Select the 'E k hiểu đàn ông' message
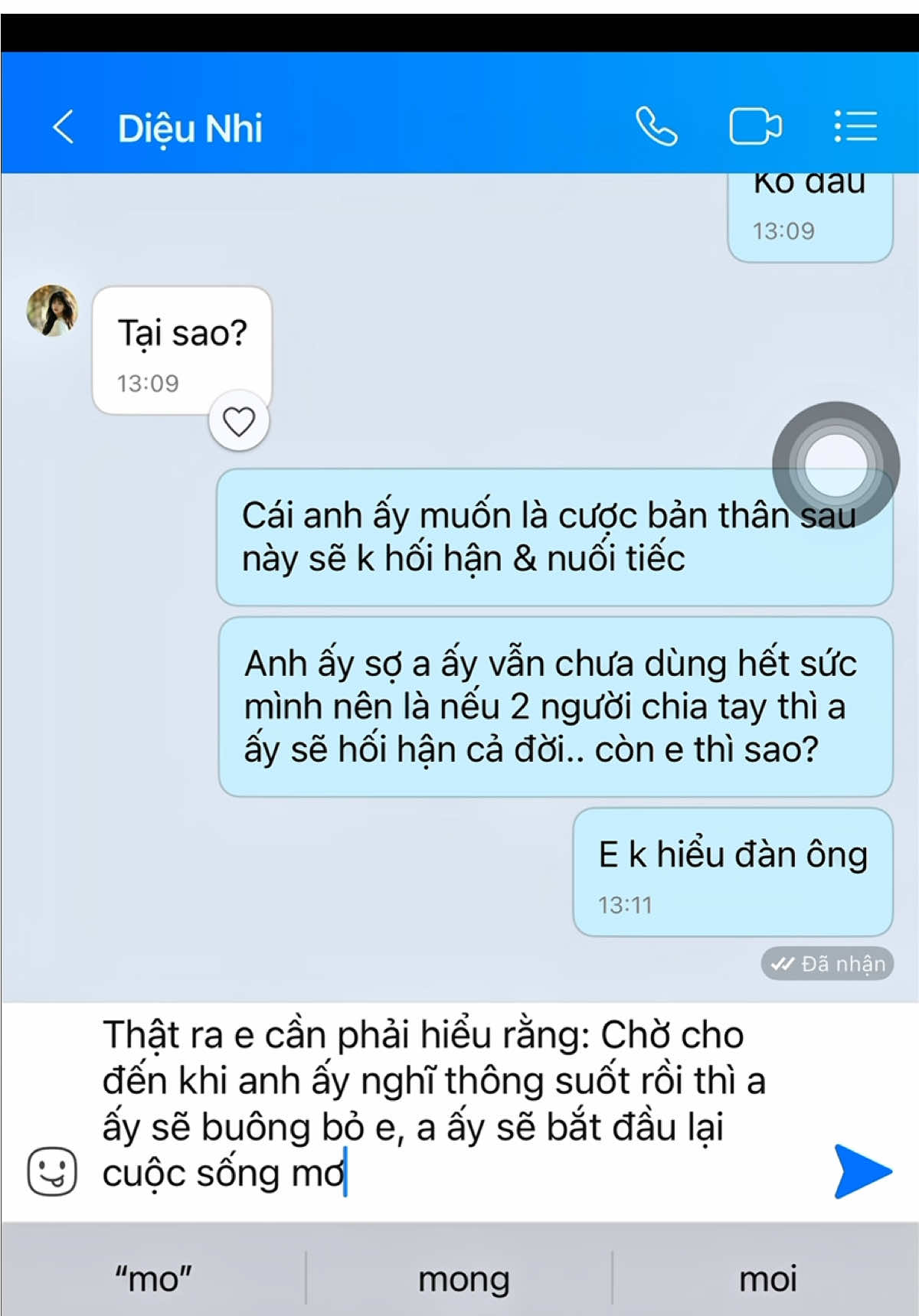919x1316 pixels. (x=732, y=855)
